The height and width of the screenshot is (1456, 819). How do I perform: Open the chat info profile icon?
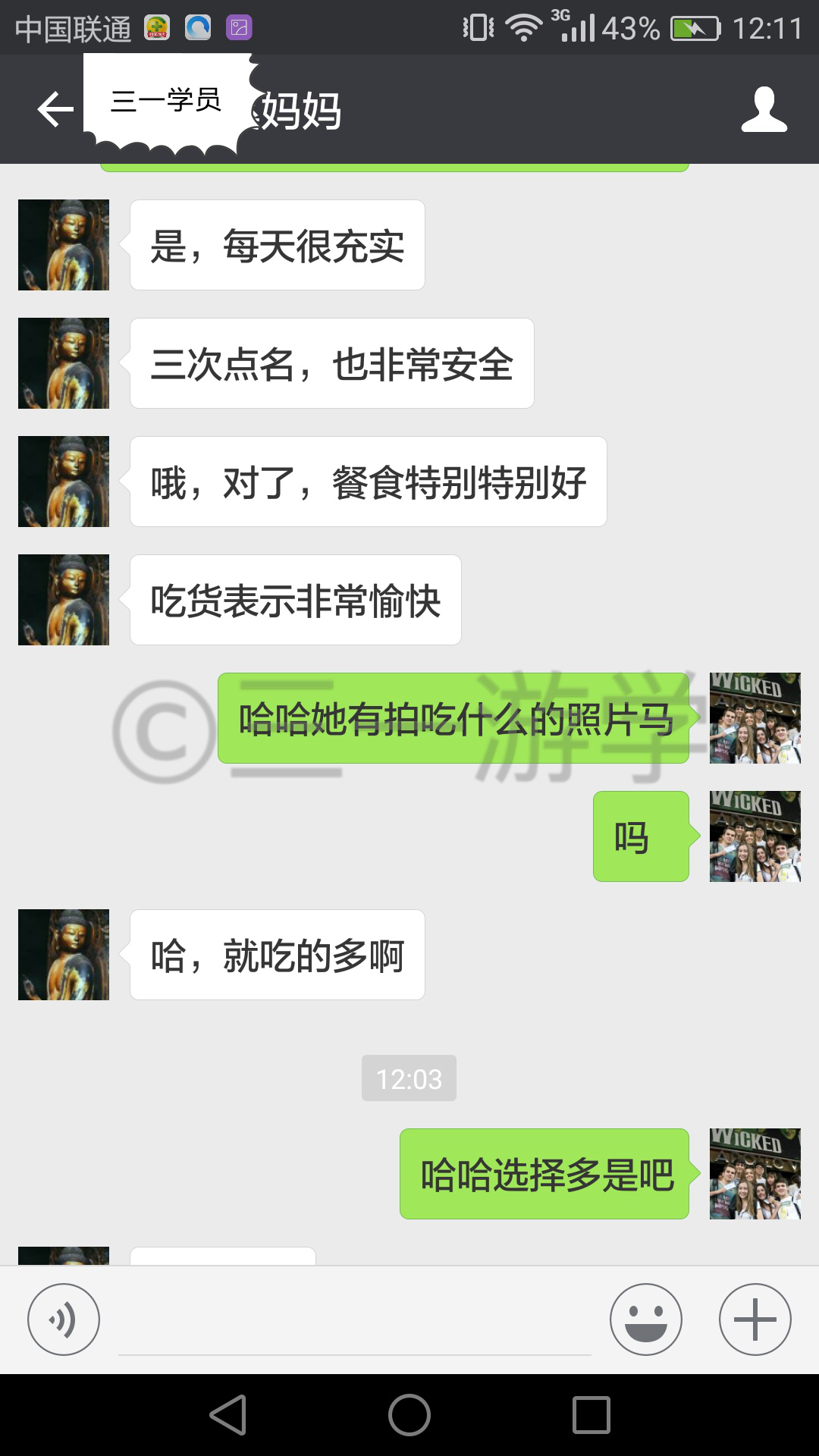click(x=764, y=109)
